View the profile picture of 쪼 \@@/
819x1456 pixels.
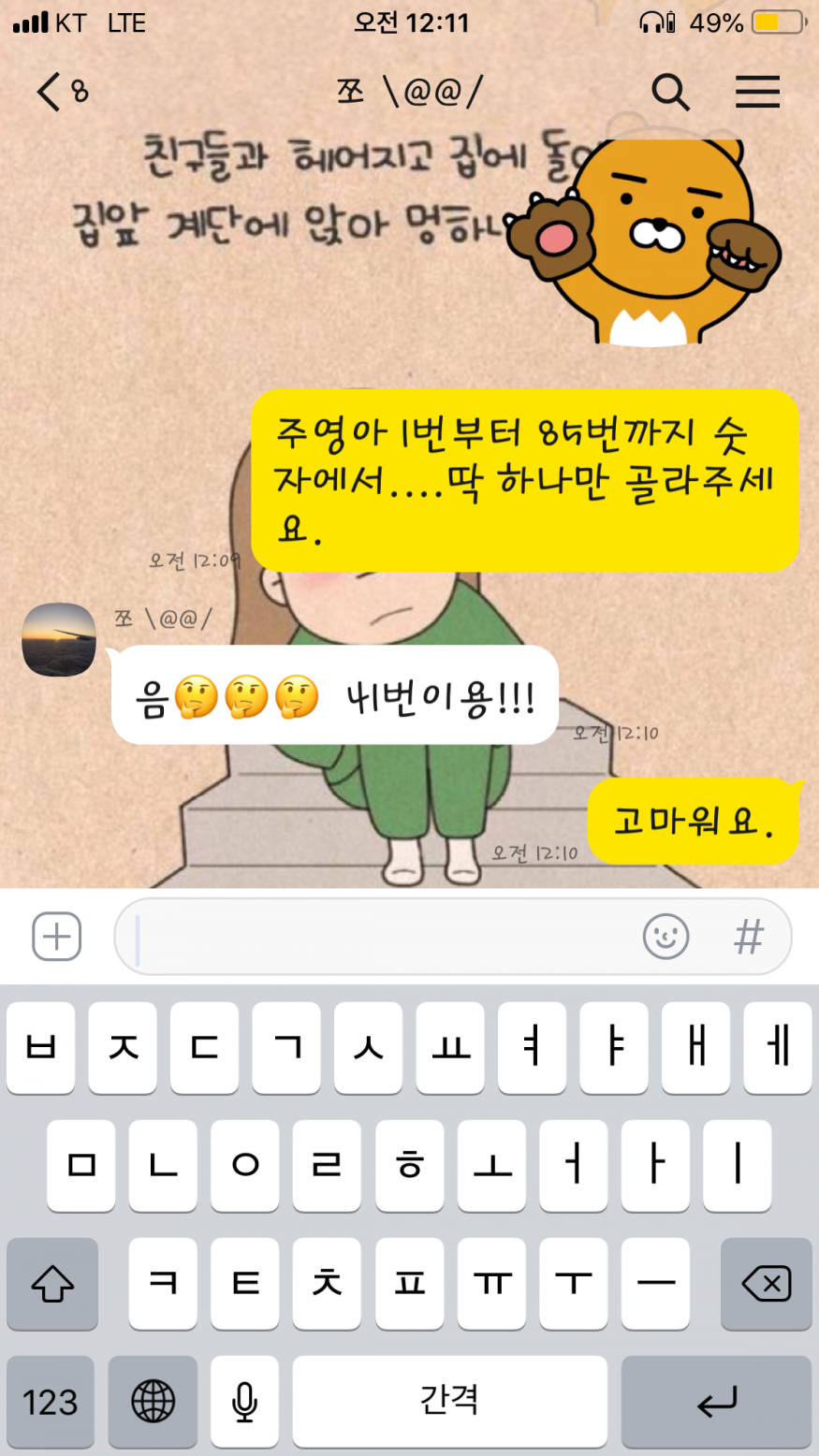[59, 639]
